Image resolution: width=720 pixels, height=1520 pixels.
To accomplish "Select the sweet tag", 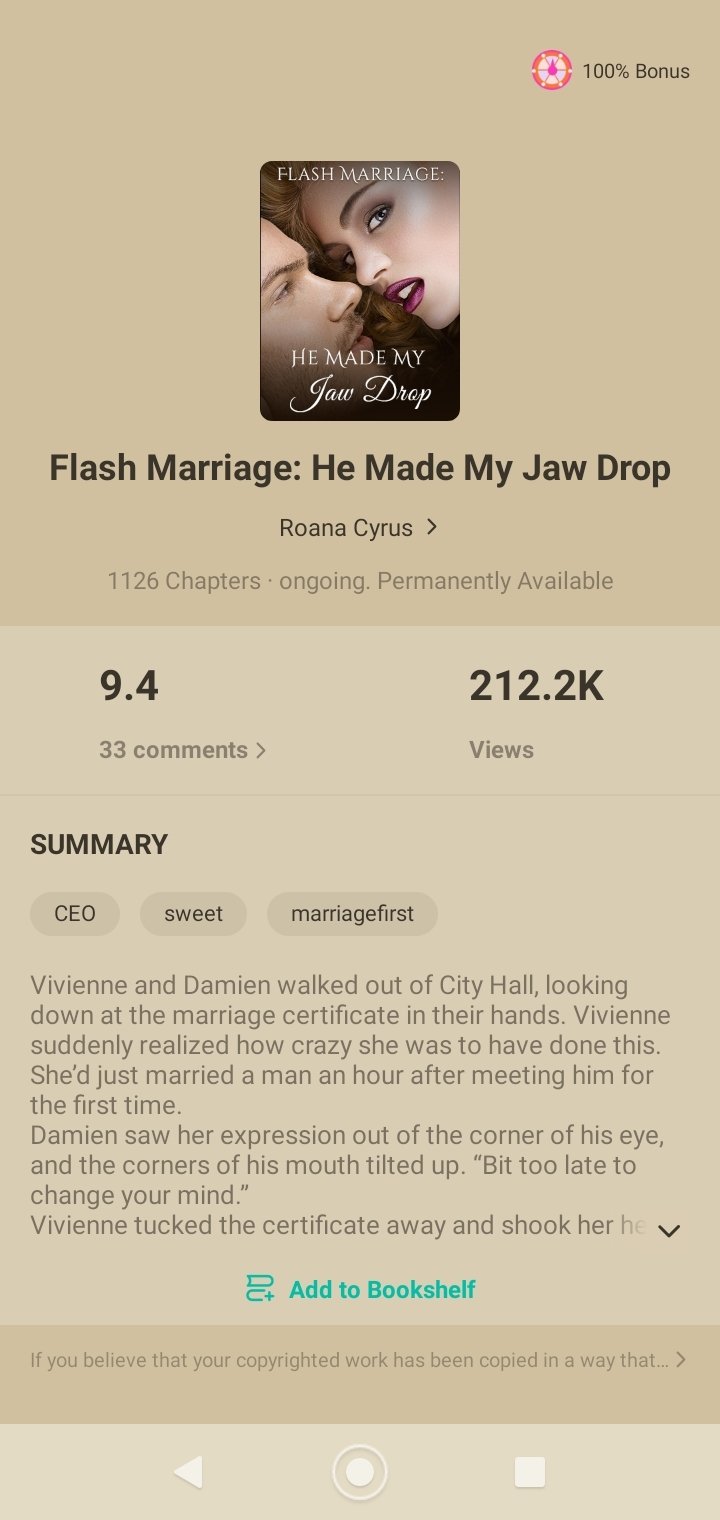I will [193, 913].
